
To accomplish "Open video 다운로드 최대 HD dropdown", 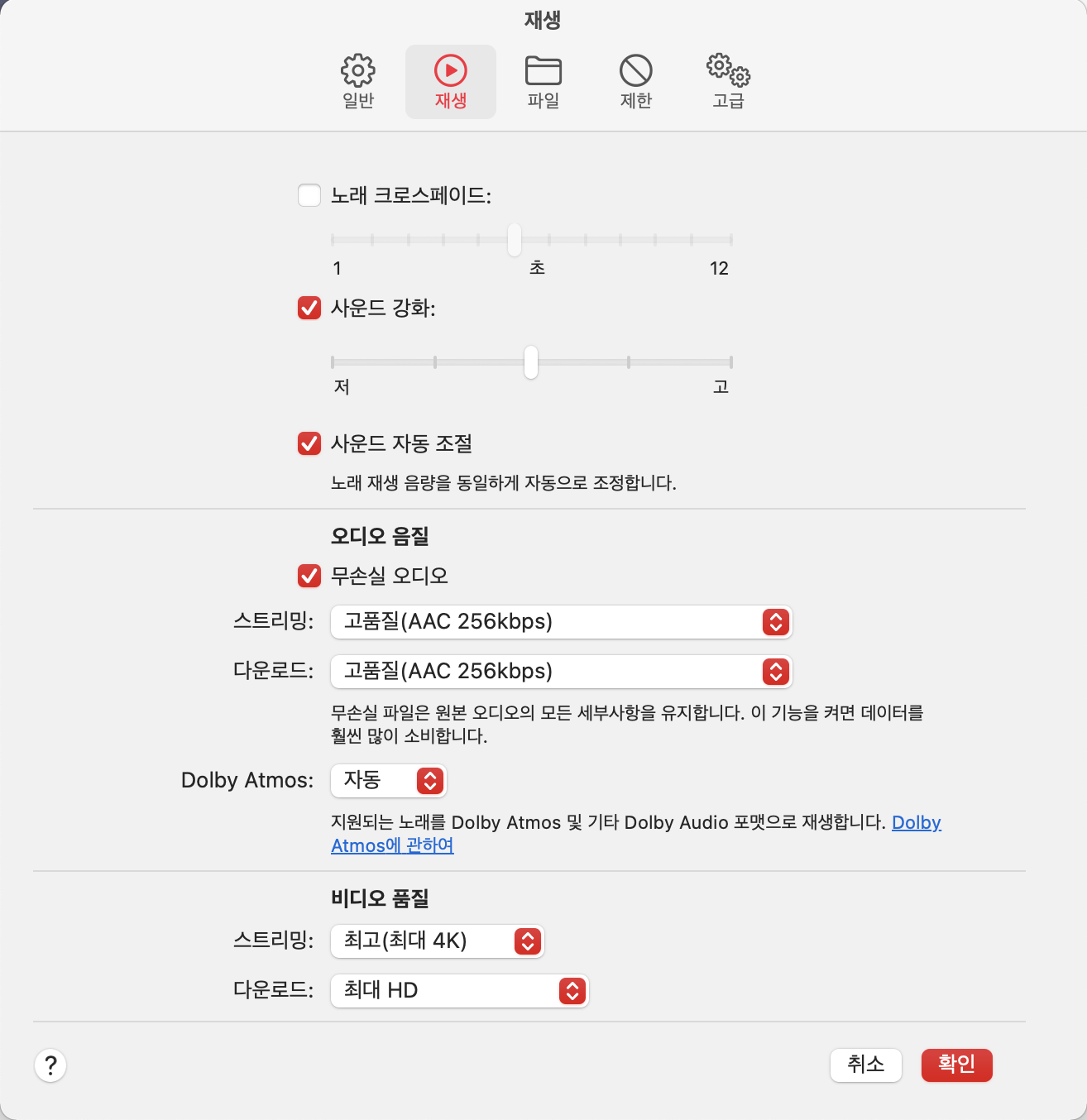I will tap(459, 991).
